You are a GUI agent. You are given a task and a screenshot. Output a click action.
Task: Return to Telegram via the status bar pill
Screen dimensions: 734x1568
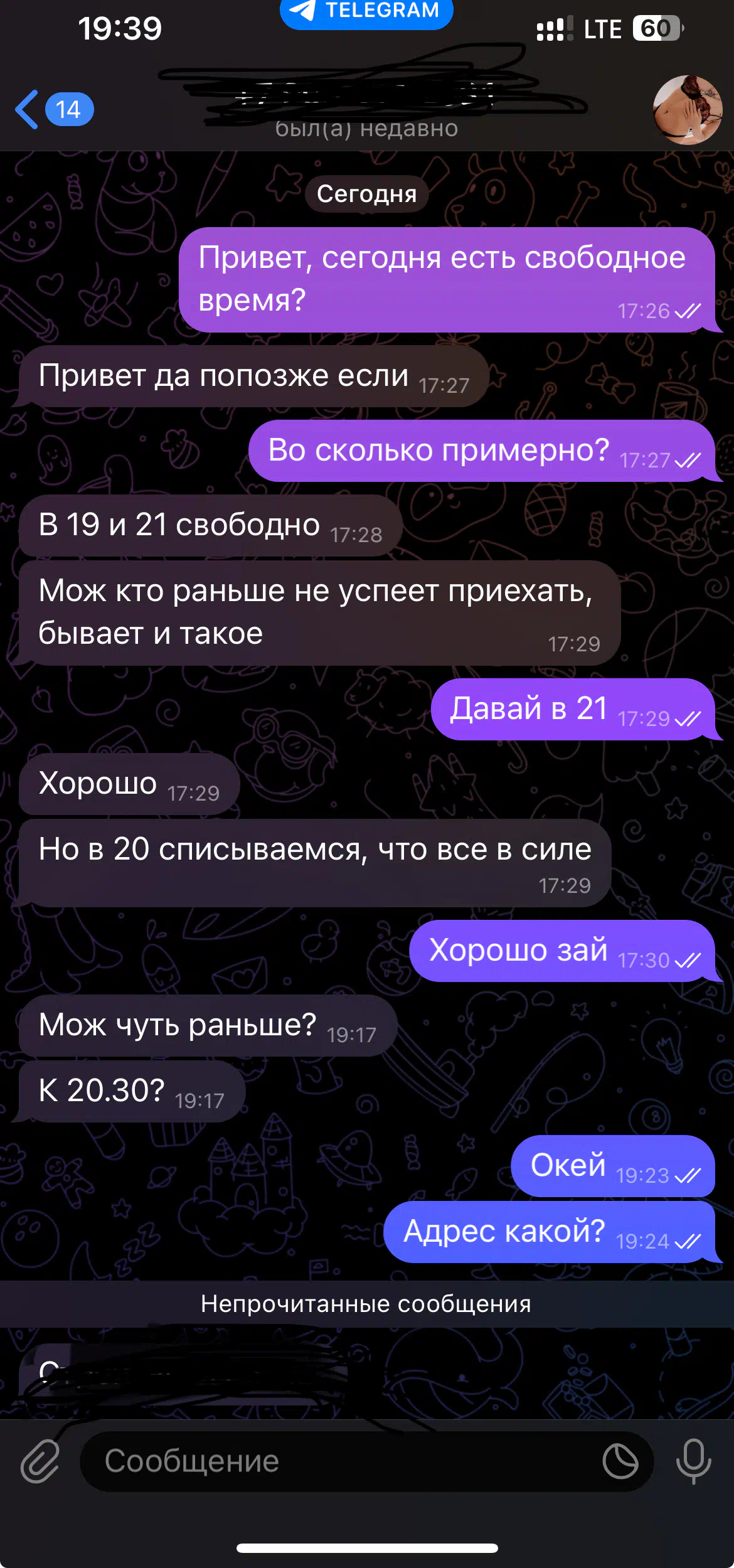point(366,12)
